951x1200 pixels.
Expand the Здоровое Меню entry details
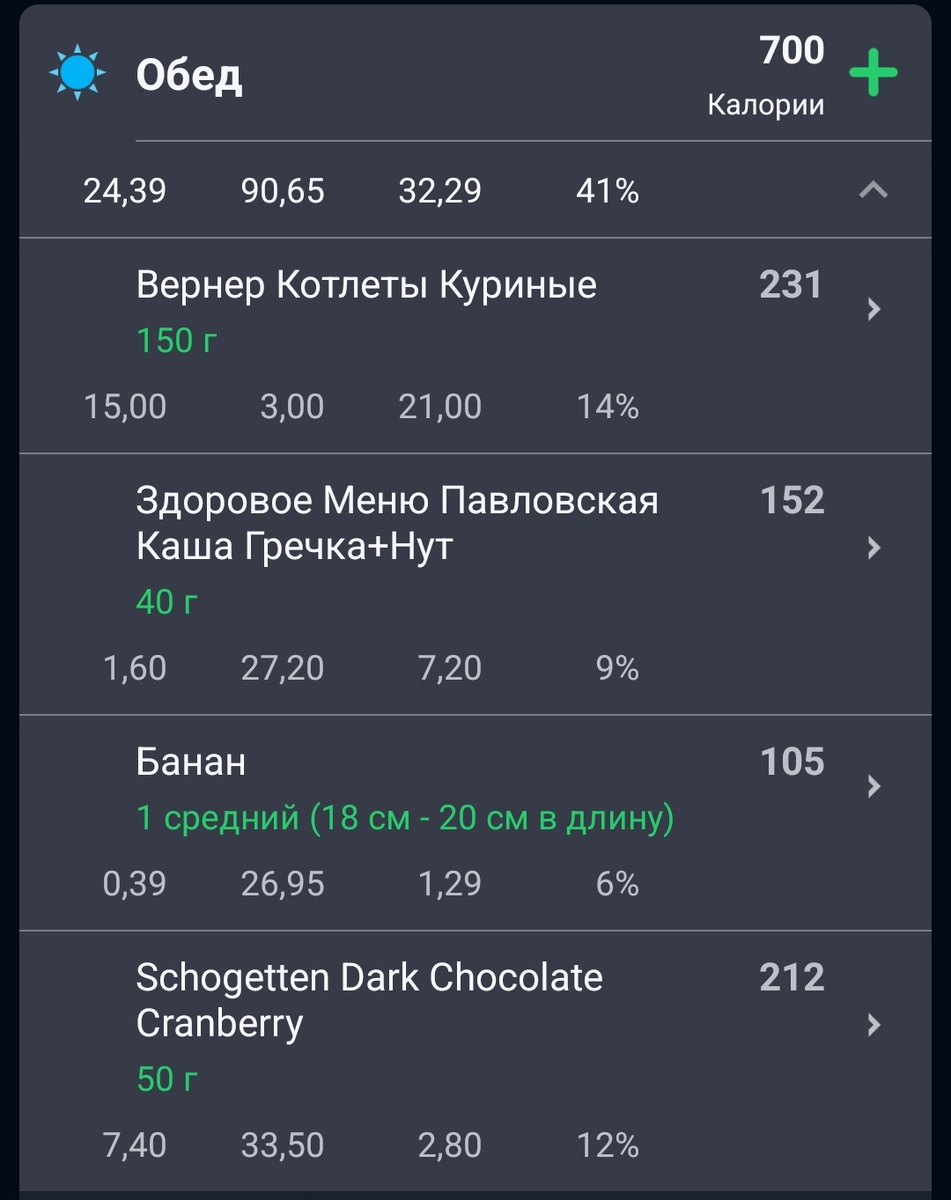pyautogui.click(x=874, y=548)
